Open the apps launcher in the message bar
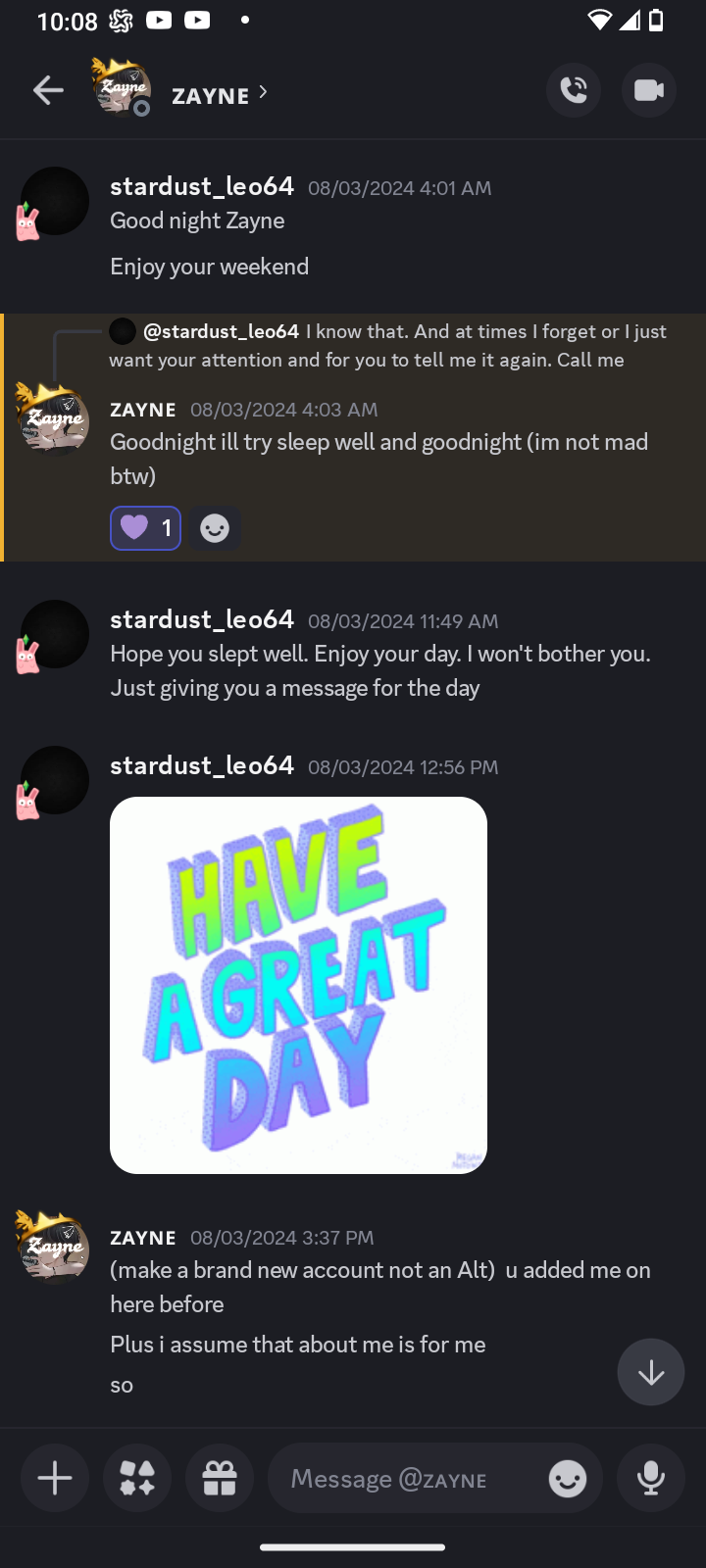The width and height of the screenshot is (706, 1568). tap(137, 1478)
